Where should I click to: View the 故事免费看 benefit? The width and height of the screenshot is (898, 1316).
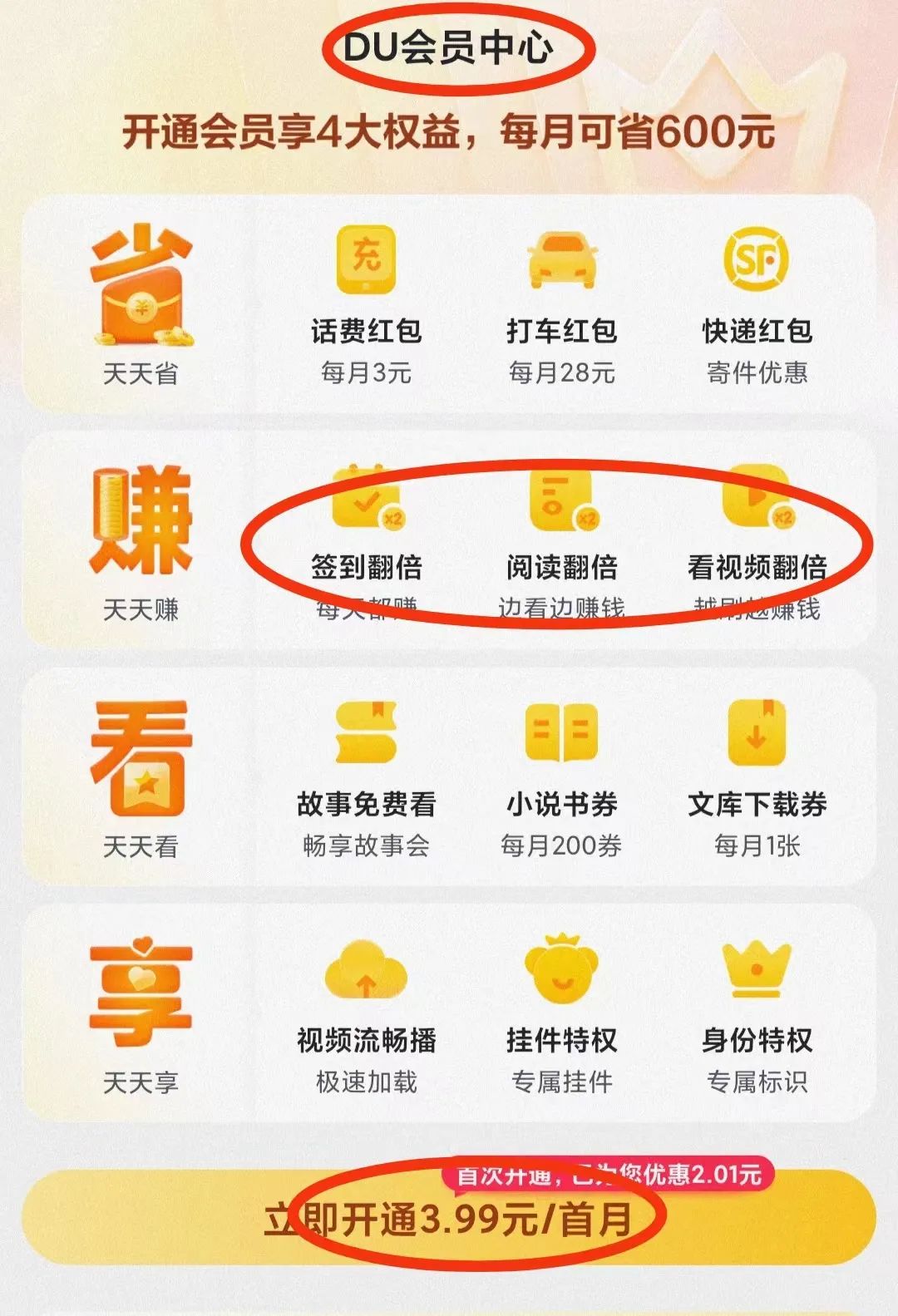pyautogui.click(x=367, y=777)
